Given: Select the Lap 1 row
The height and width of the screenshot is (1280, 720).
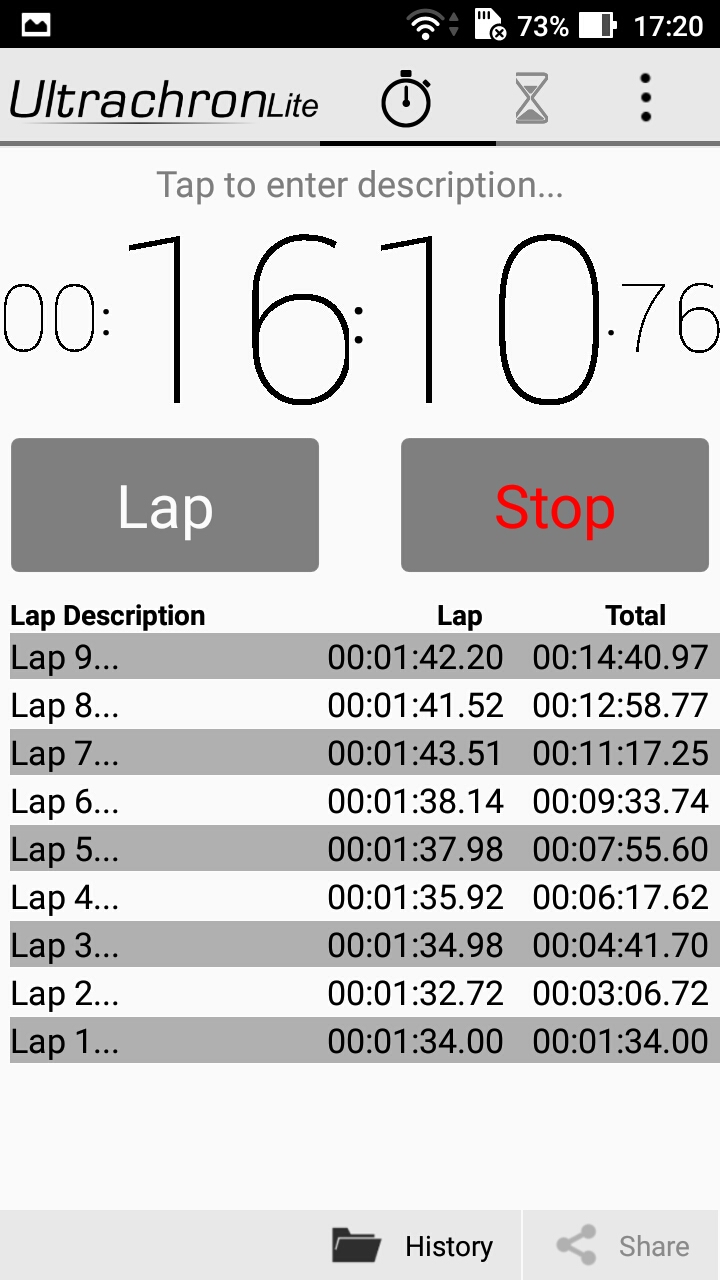Looking at the screenshot, I should [360, 1041].
